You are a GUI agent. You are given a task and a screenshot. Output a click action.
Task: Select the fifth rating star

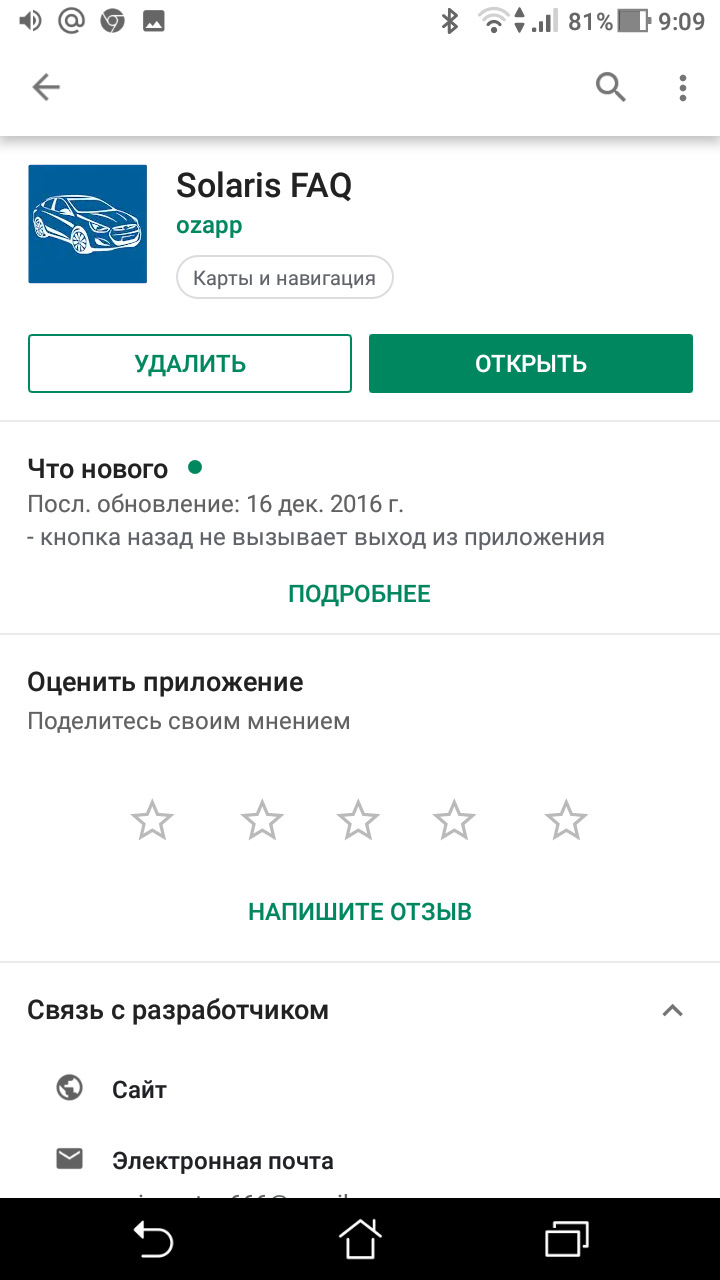pos(565,819)
